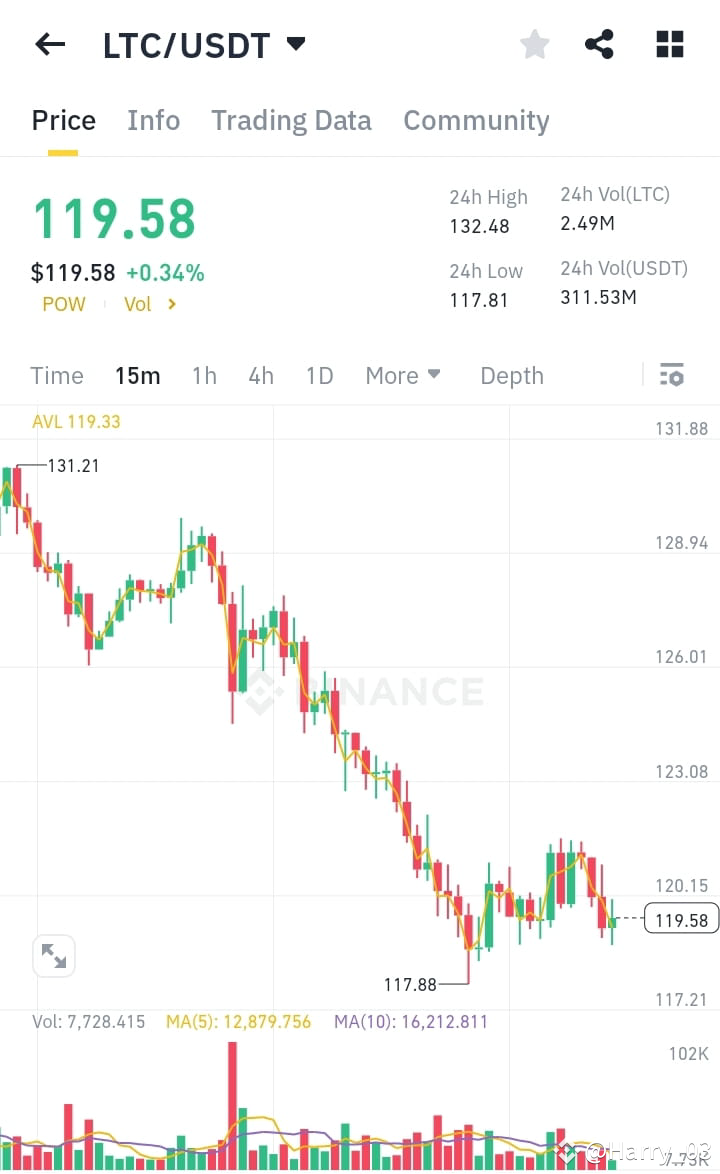Tap the LTC/USDT pair title
720x1174 pixels.
[x=186, y=44]
